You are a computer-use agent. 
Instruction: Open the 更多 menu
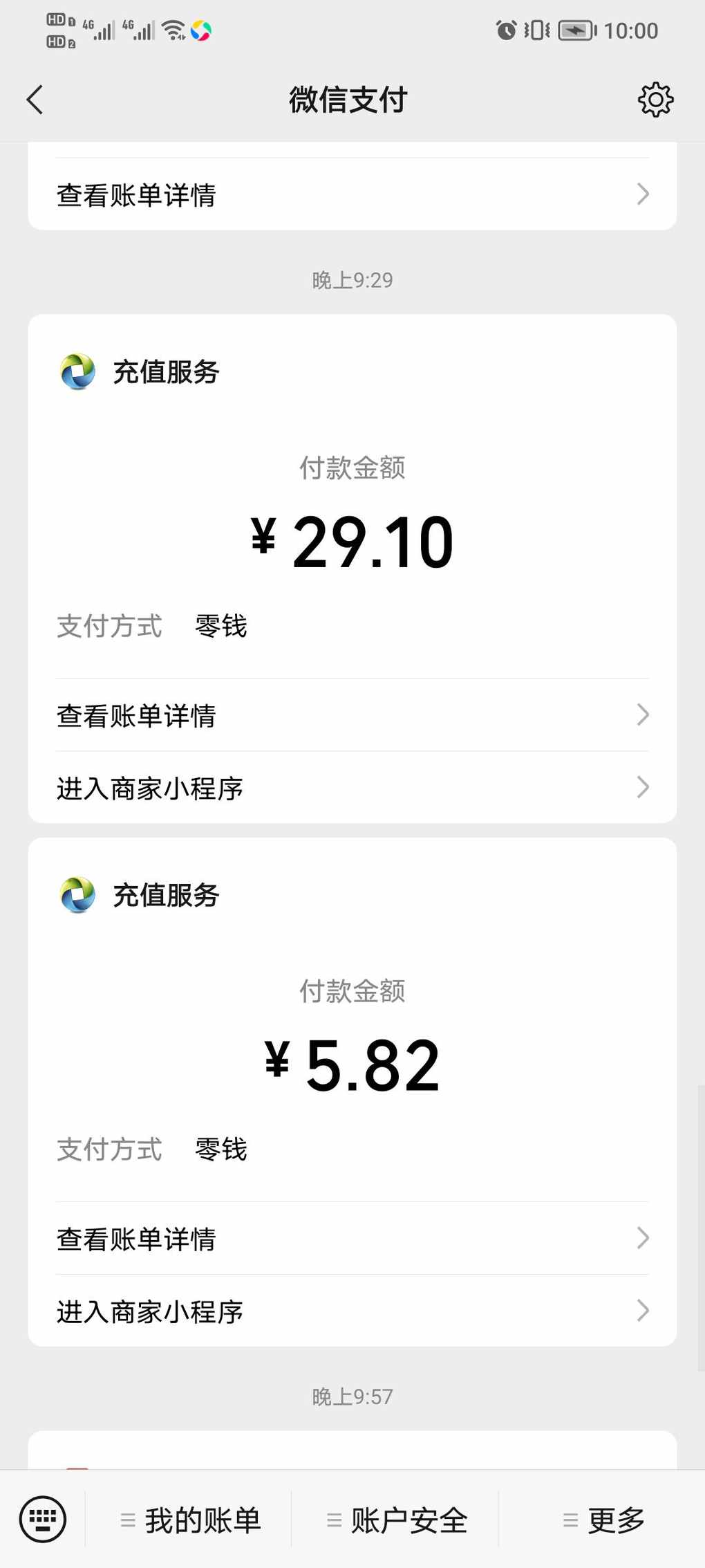coord(602,1520)
